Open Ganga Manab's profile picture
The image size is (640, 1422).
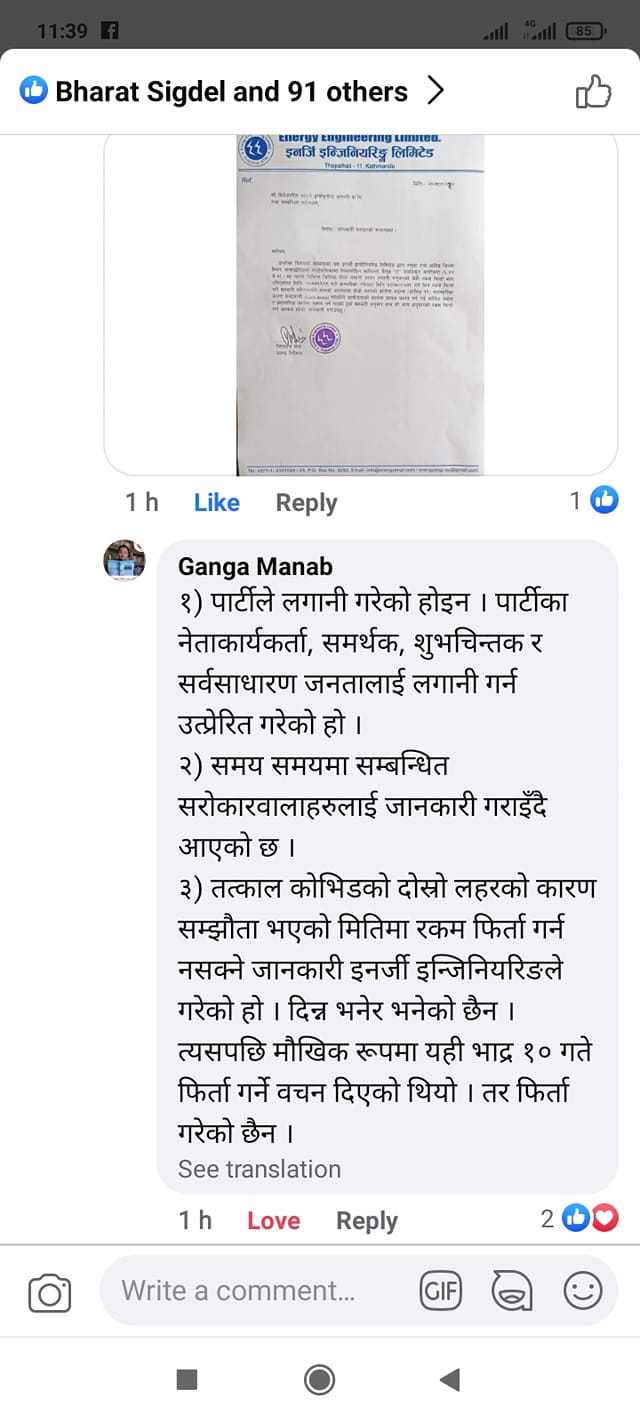(126, 560)
